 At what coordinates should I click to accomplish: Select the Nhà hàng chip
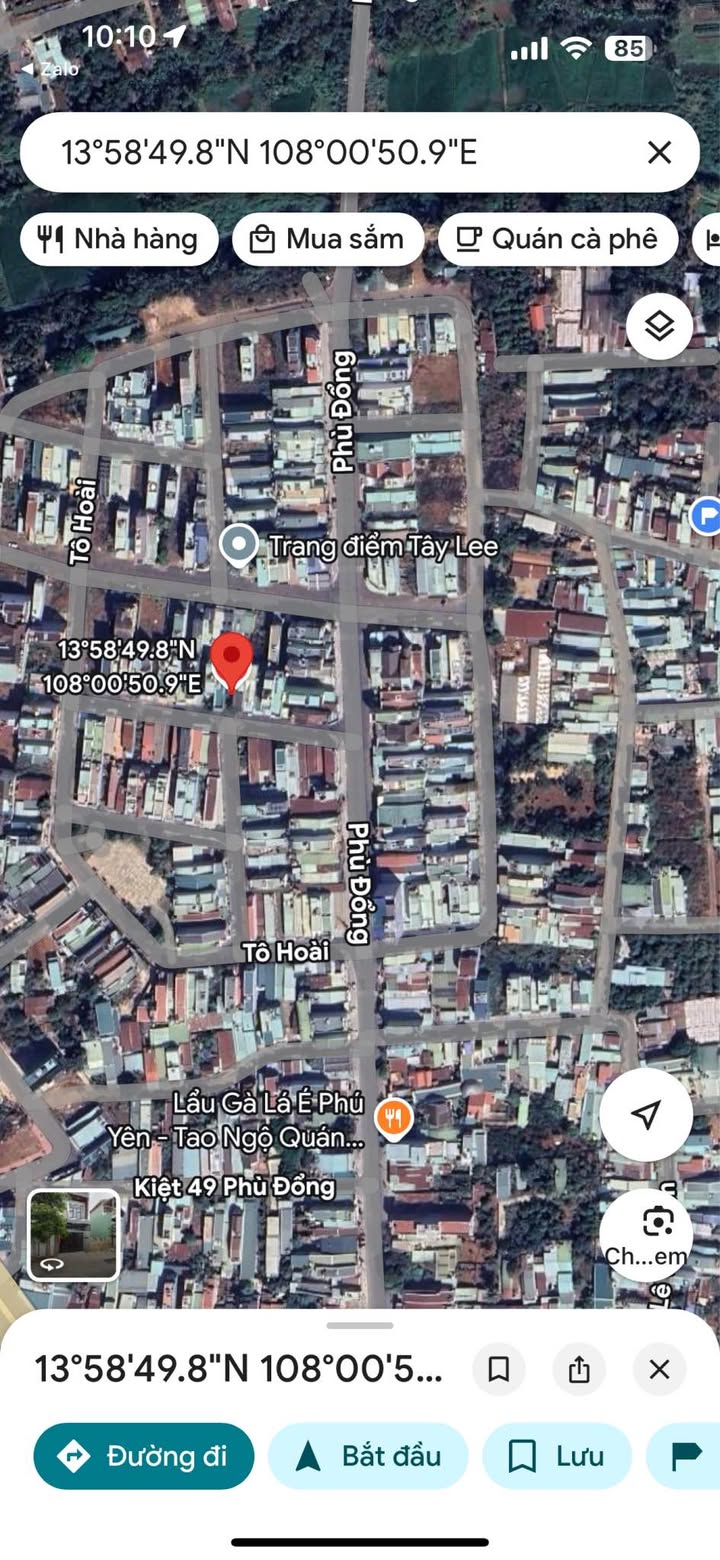(x=119, y=239)
